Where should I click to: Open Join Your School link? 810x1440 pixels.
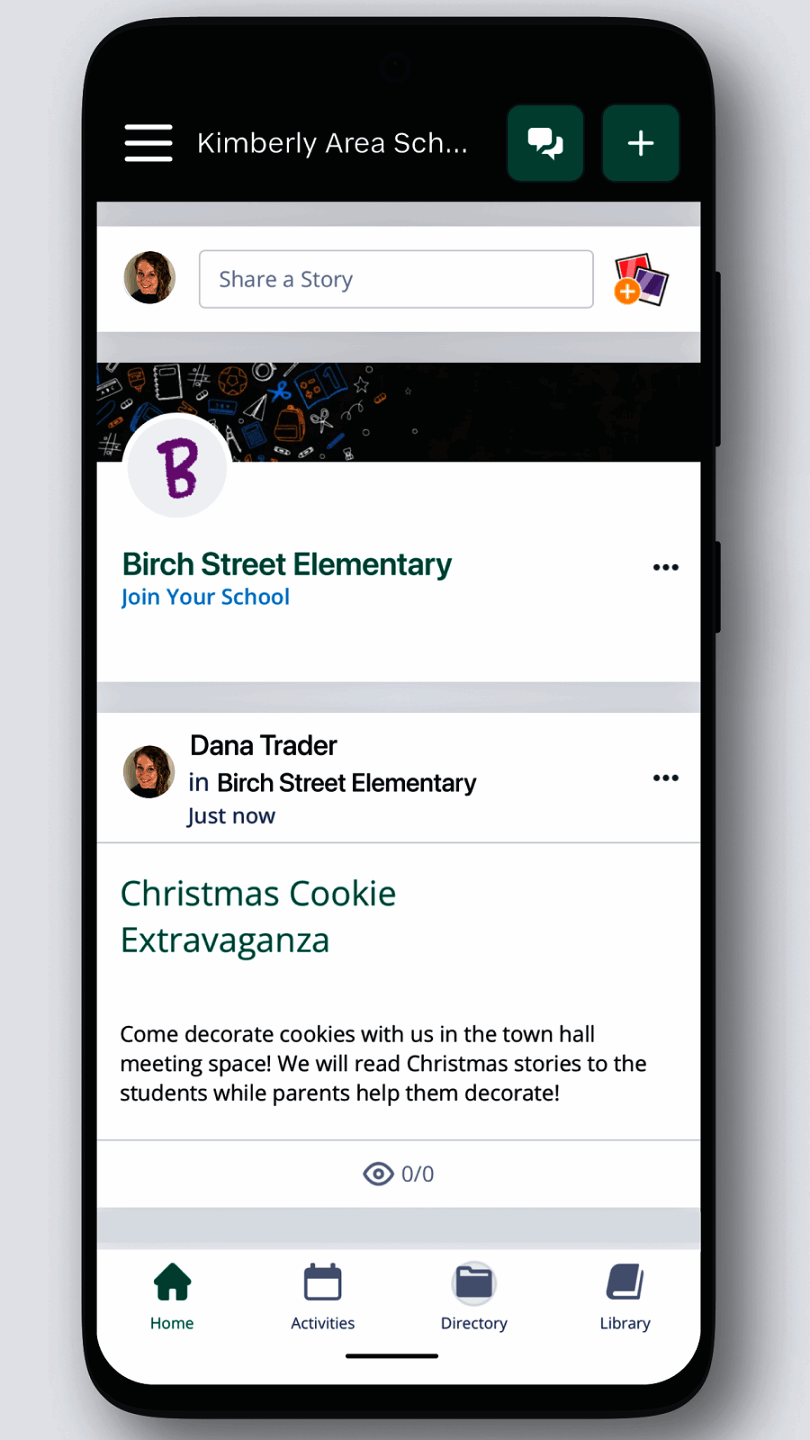pyautogui.click(x=205, y=597)
